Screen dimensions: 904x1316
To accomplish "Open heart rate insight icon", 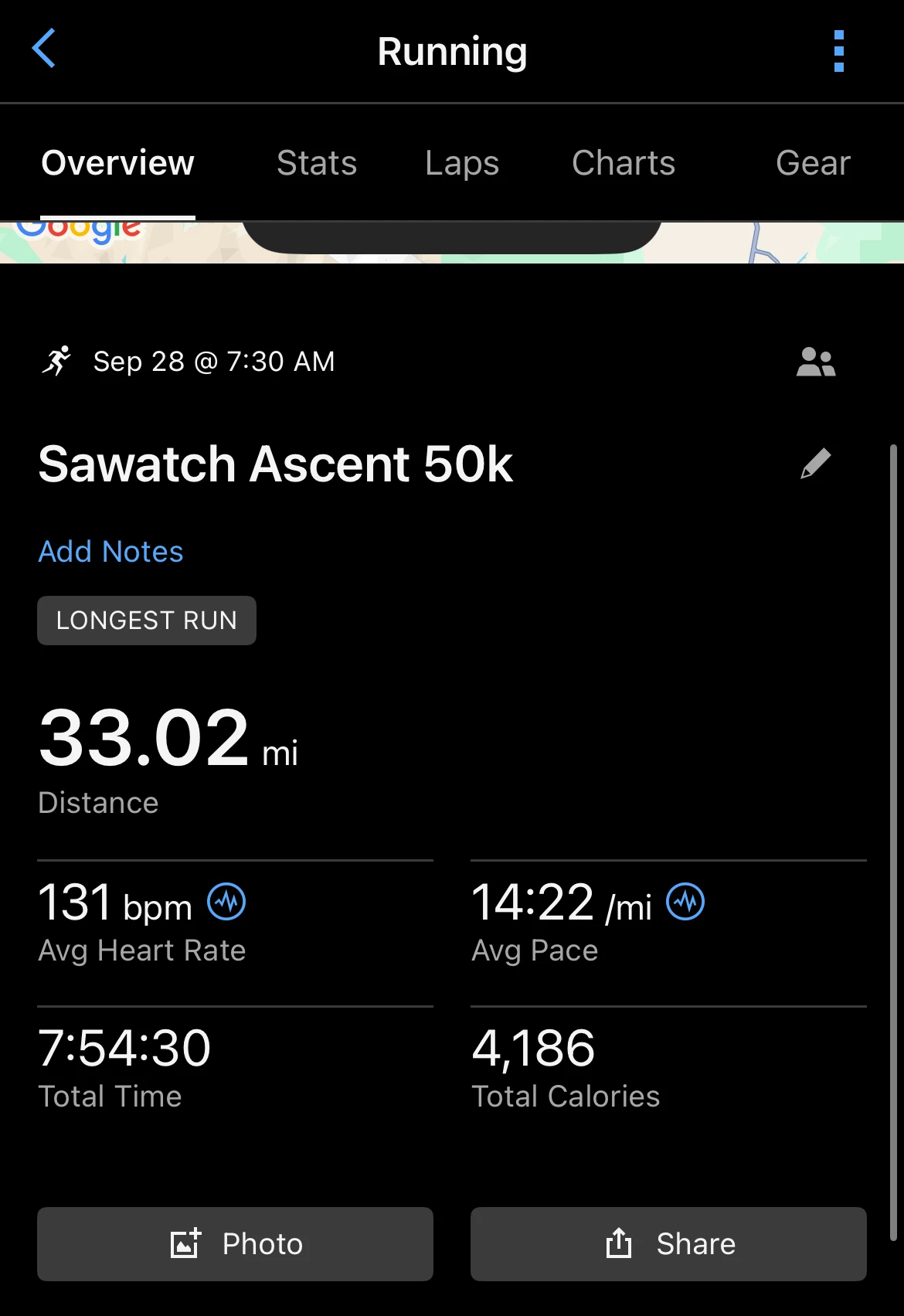I will (226, 902).
